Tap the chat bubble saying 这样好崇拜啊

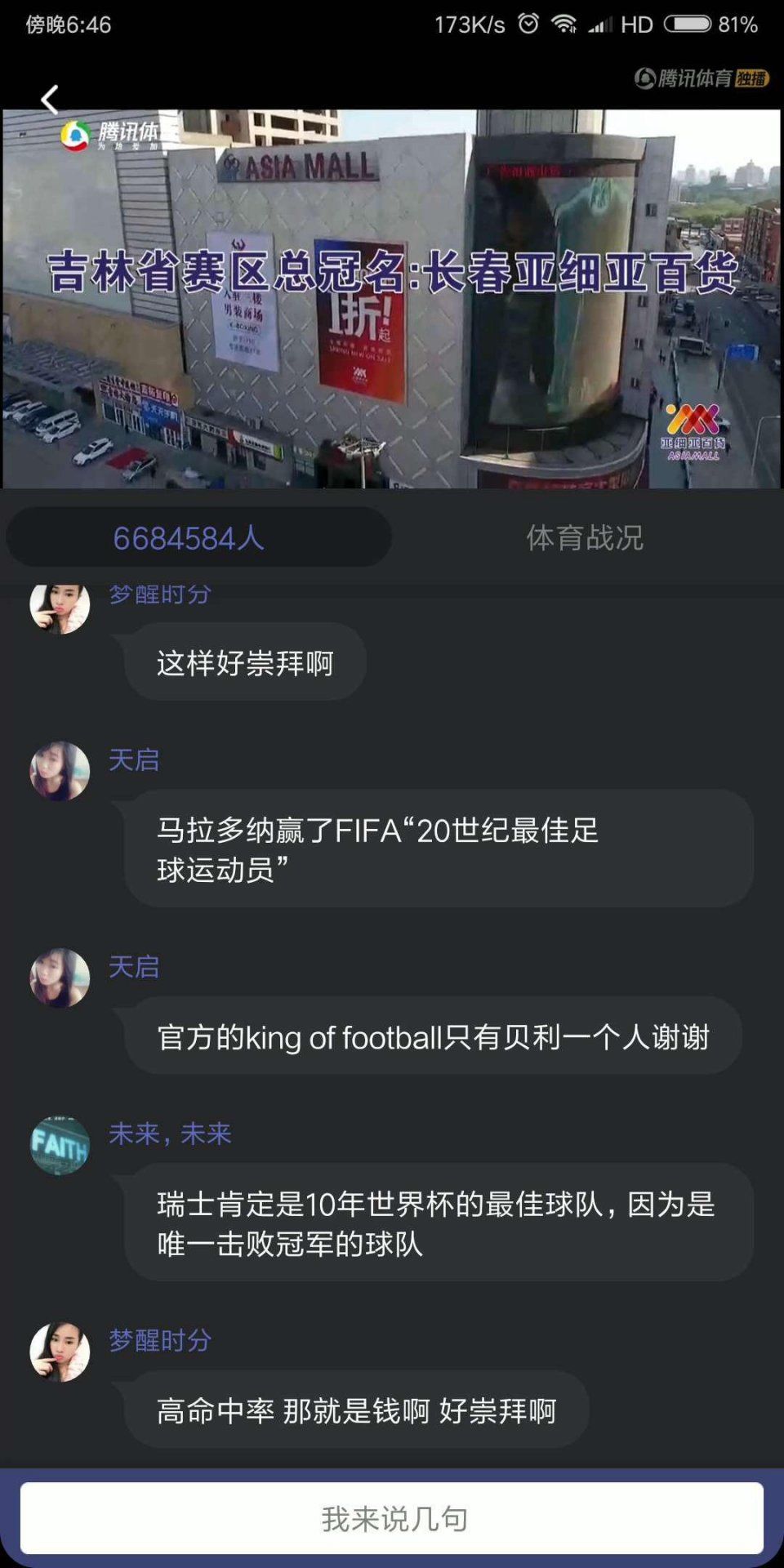coord(243,660)
